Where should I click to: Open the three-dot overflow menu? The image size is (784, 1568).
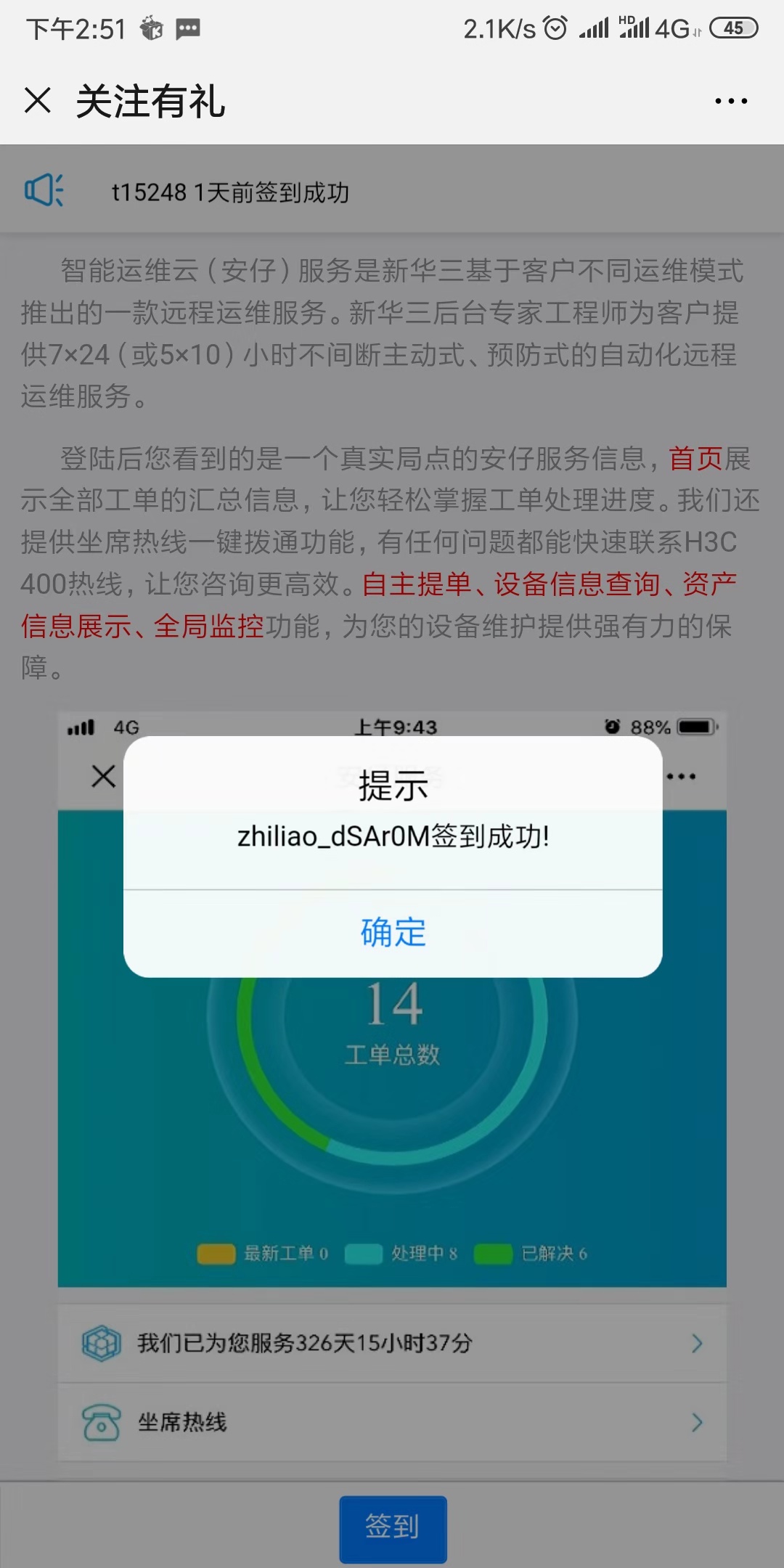730,101
